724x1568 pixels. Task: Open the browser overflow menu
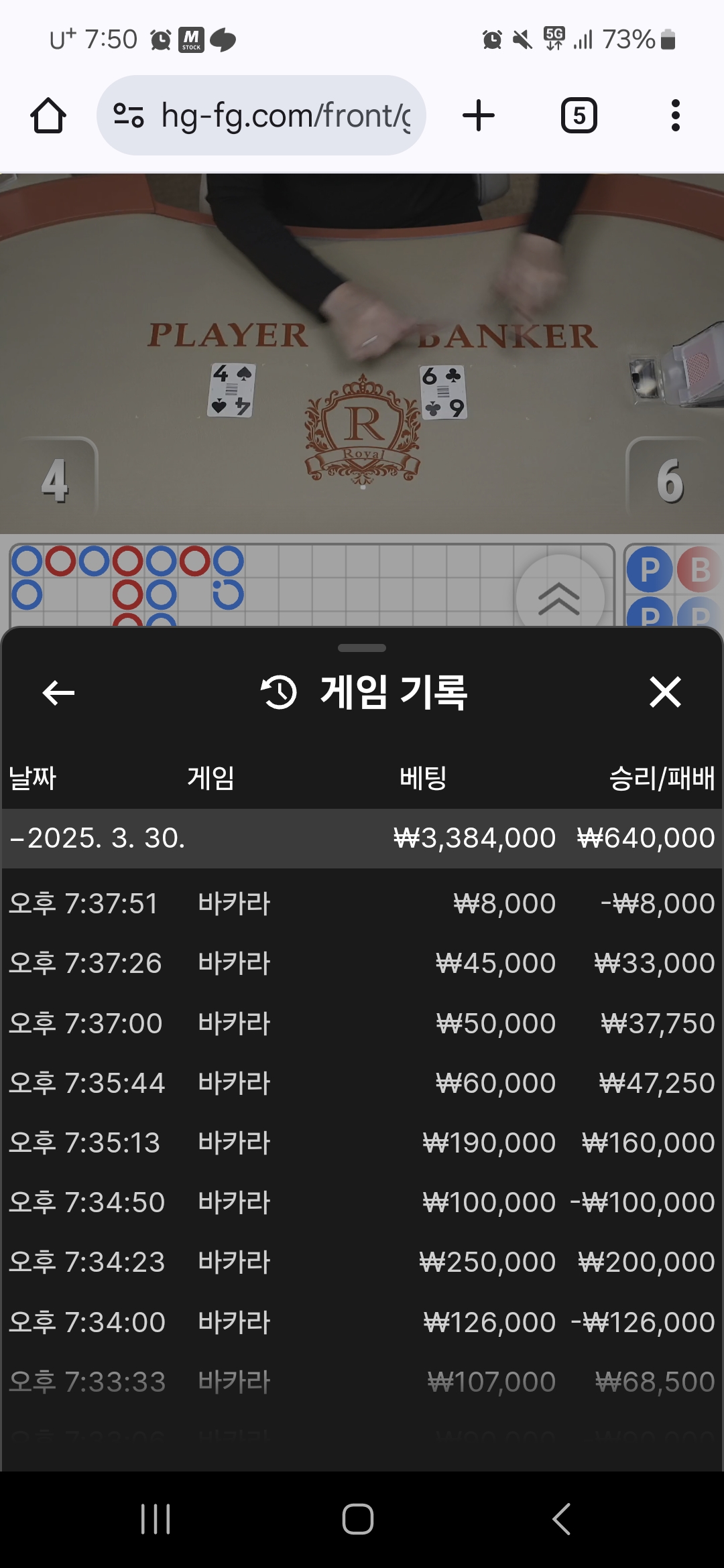pos(675,116)
